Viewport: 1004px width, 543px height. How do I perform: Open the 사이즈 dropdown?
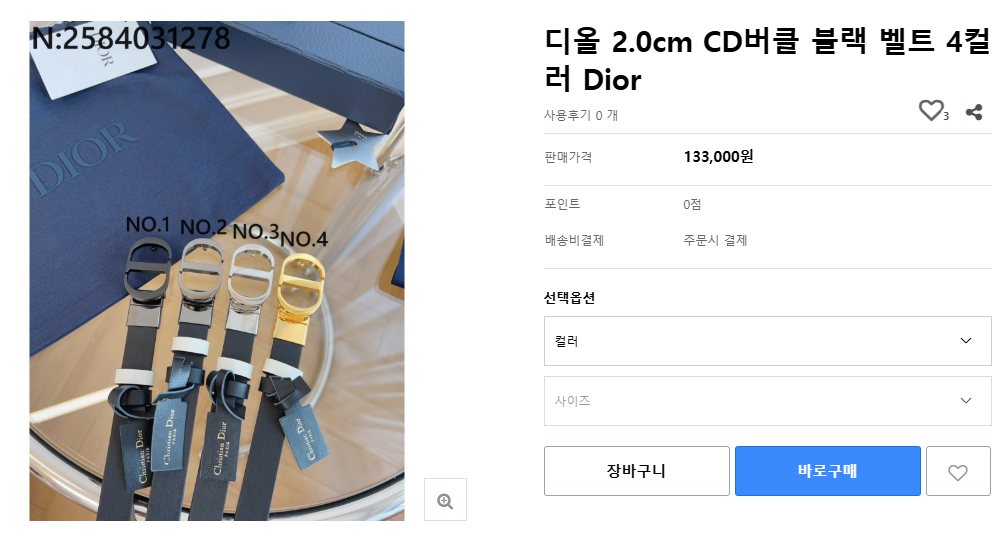coord(767,401)
